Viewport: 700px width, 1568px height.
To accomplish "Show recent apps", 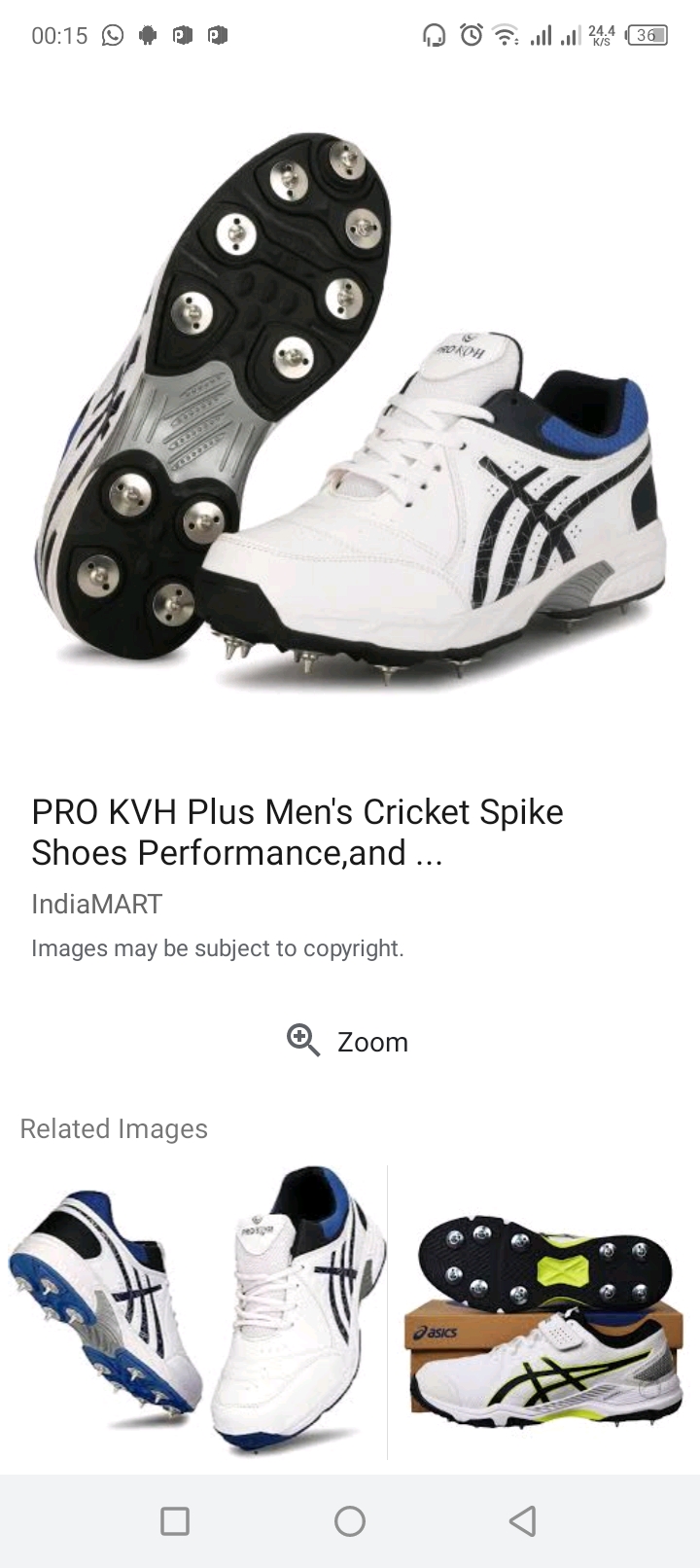I will (x=175, y=1520).
